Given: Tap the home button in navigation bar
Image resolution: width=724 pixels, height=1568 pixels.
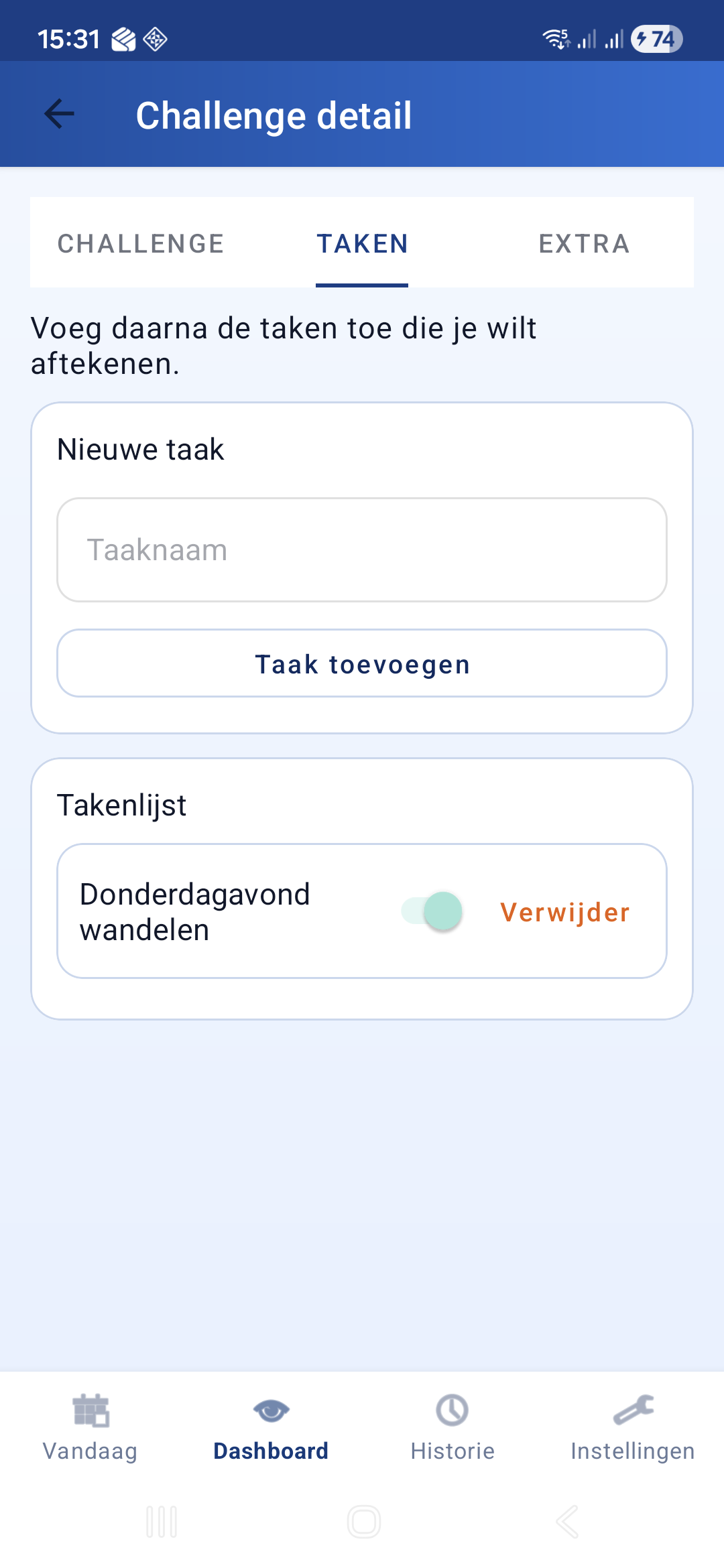Looking at the screenshot, I should pos(362,1522).
